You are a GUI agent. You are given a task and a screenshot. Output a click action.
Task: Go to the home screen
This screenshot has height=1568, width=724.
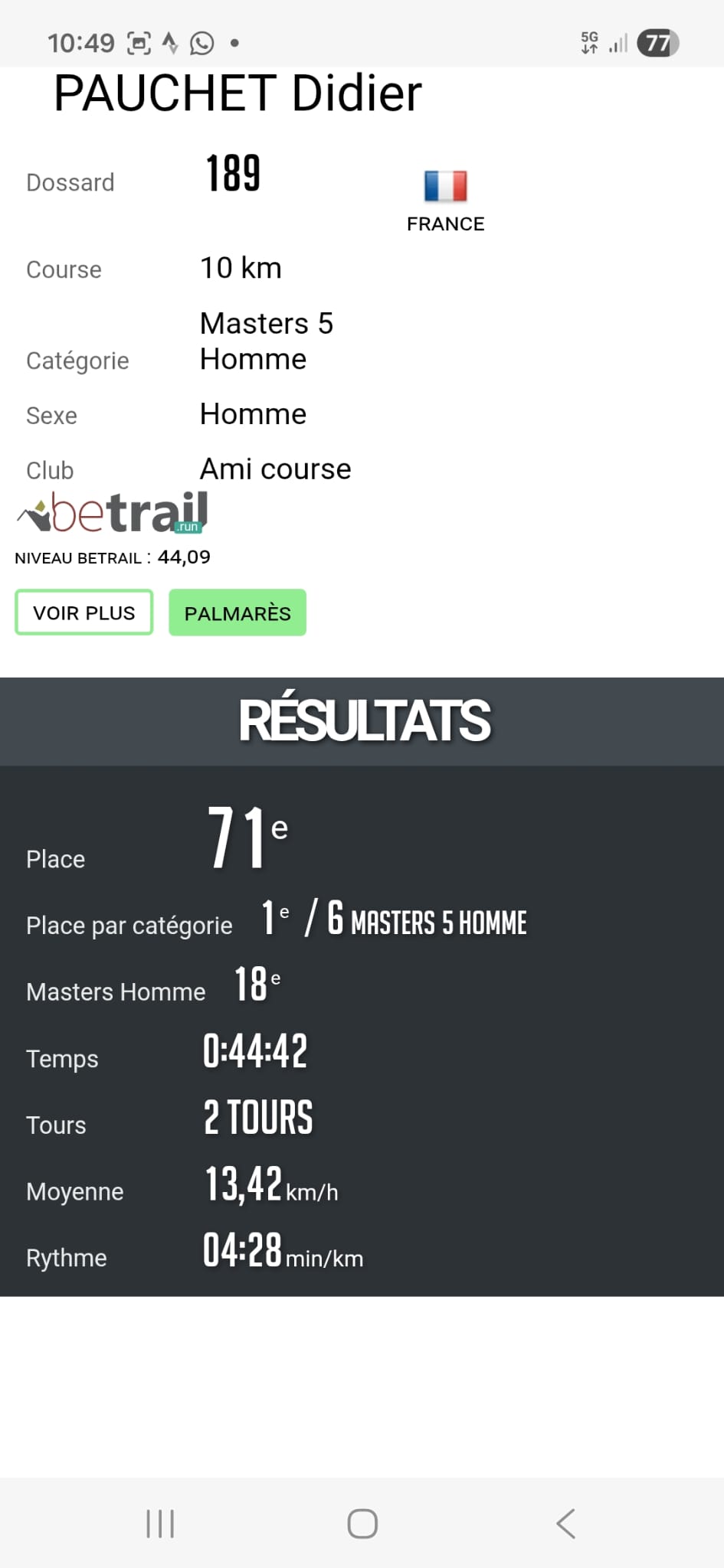pos(362,1524)
